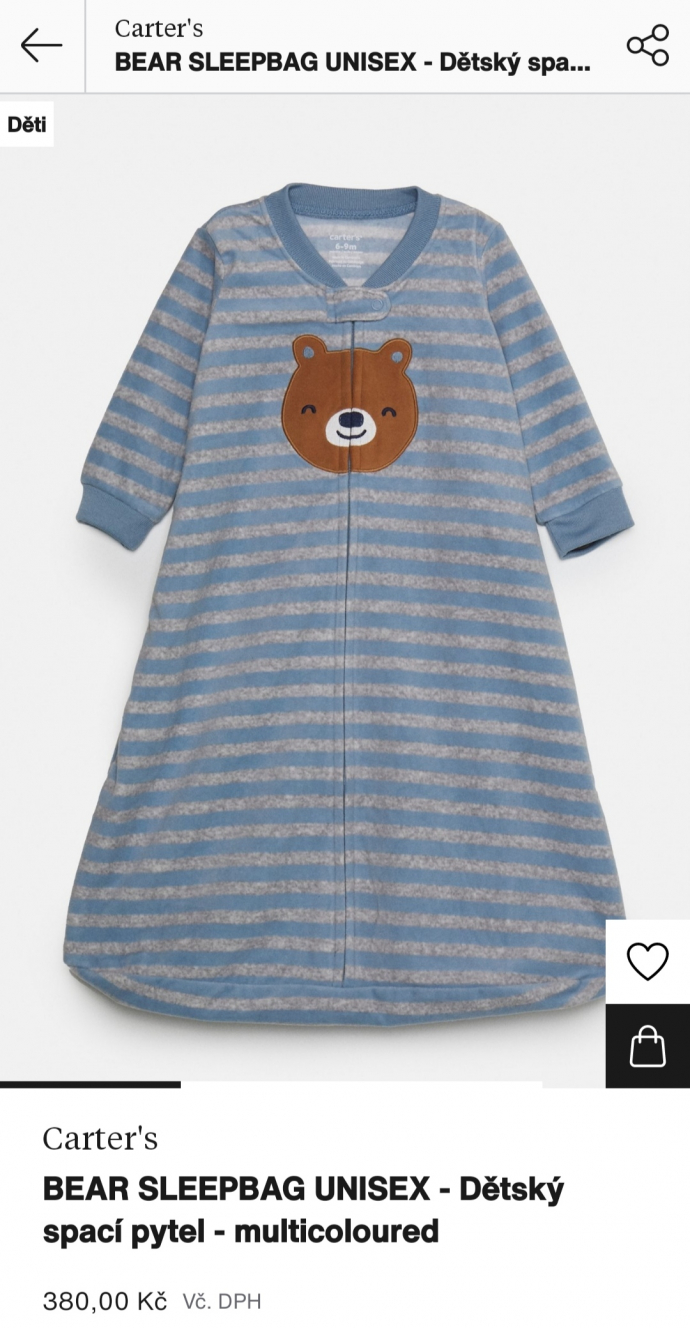
Task: Share this Carter's sleepbag product
Action: (647, 46)
